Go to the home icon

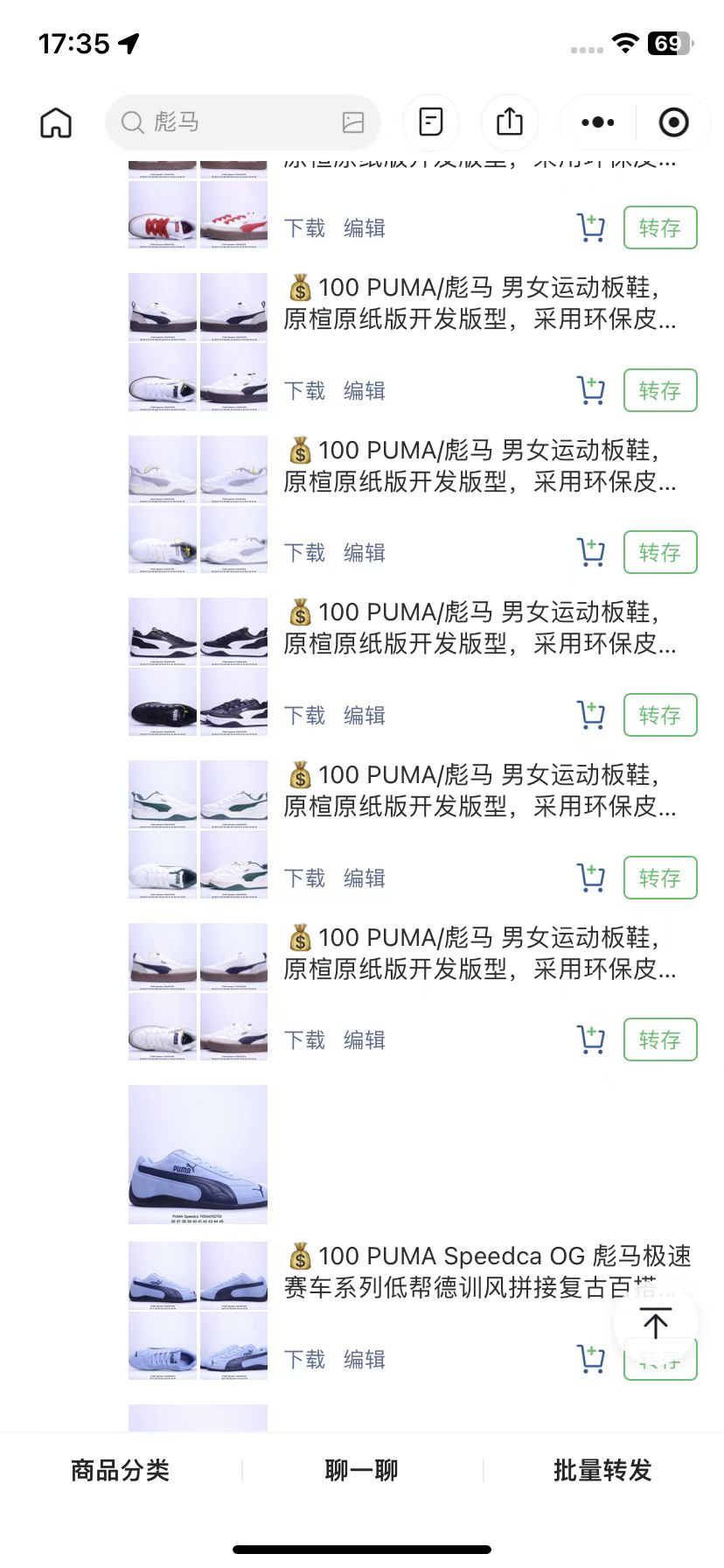[x=56, y=122]
